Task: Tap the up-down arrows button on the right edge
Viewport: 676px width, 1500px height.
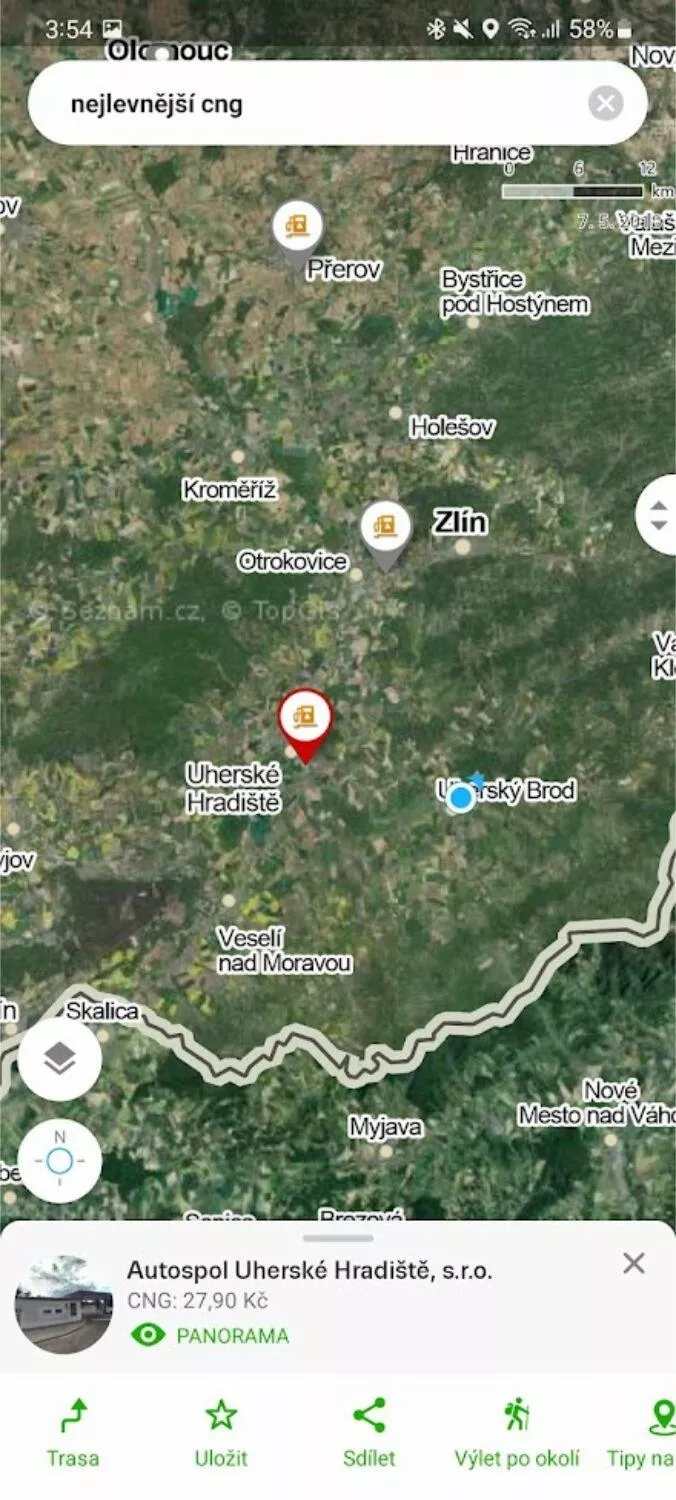Action: coord(657,515)
